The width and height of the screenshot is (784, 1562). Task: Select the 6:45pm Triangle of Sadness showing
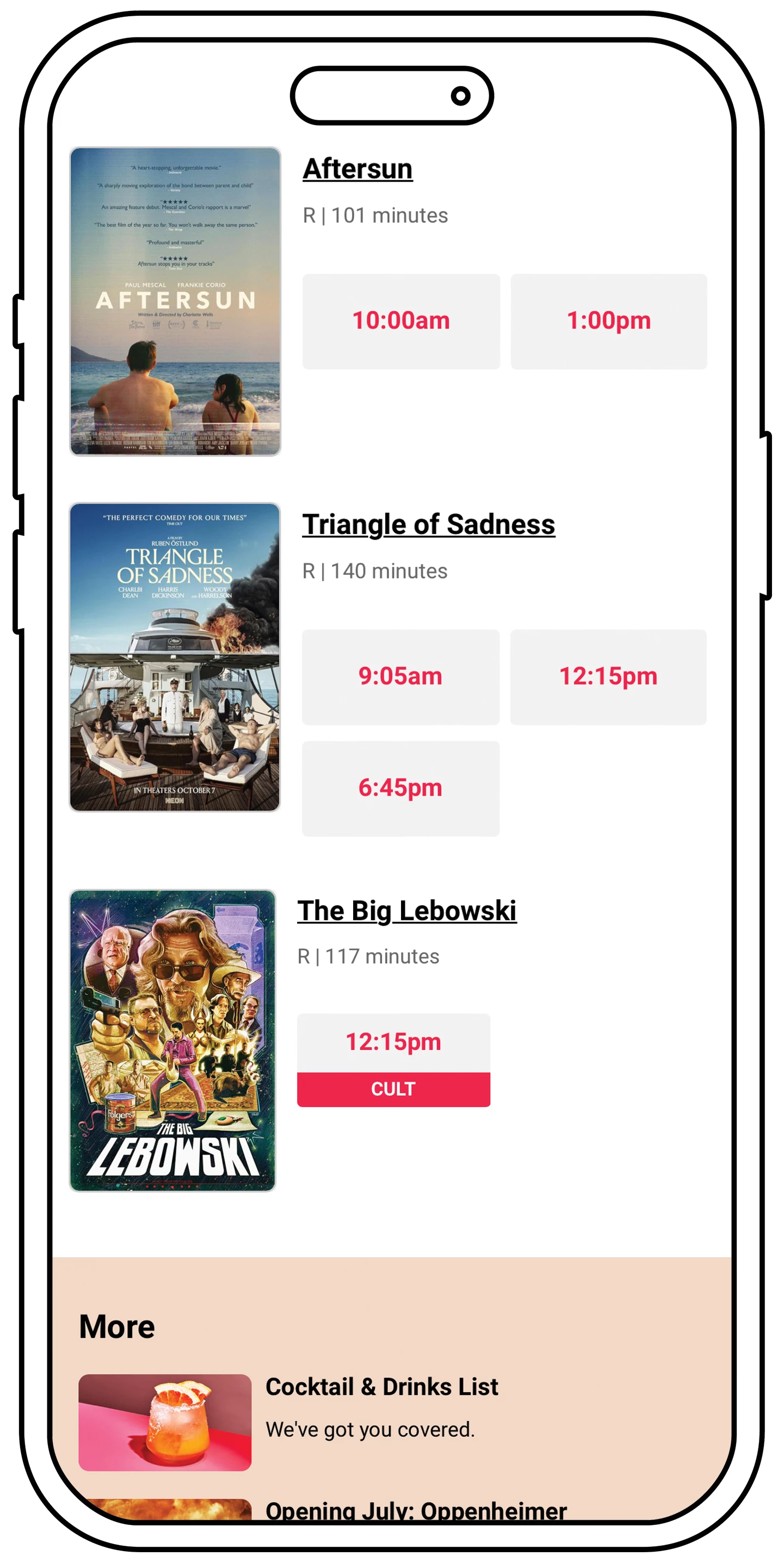(400, 788)
